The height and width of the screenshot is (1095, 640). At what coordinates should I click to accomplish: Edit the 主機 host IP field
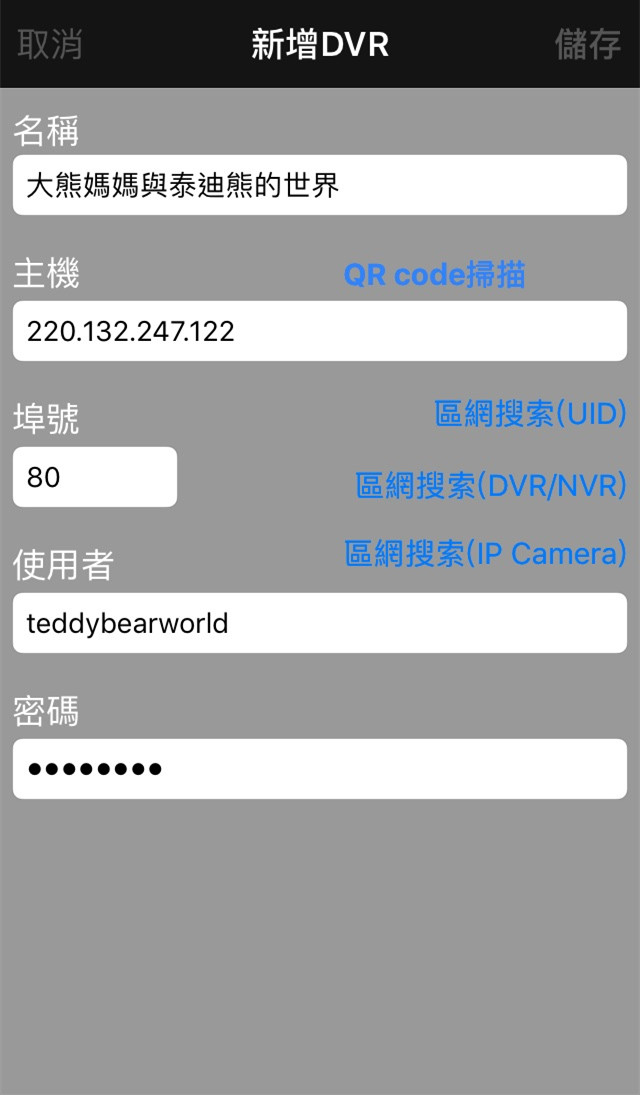[320, 331]
